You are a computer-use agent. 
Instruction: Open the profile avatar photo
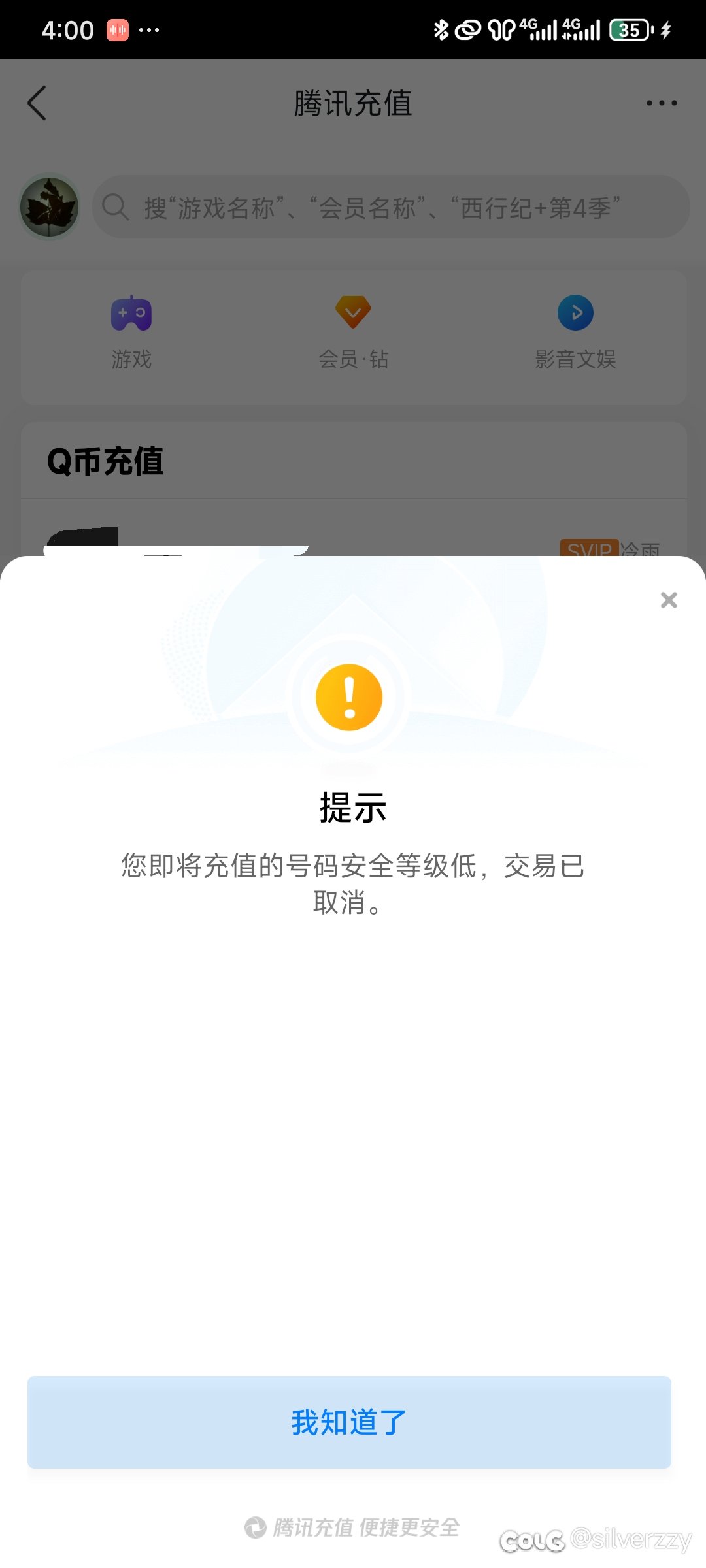[x=49, y=207]
